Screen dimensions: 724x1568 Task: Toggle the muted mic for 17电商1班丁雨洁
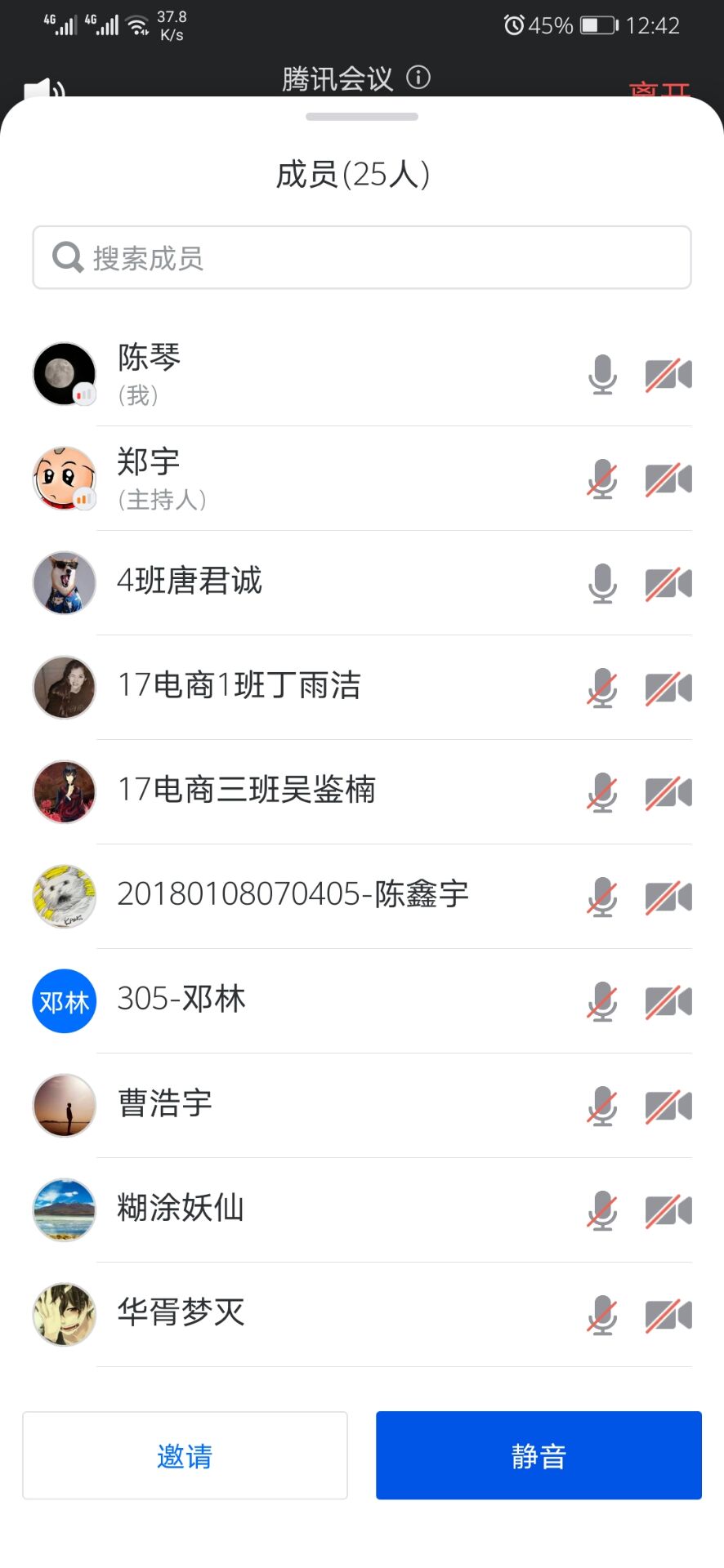click(602, 687)
